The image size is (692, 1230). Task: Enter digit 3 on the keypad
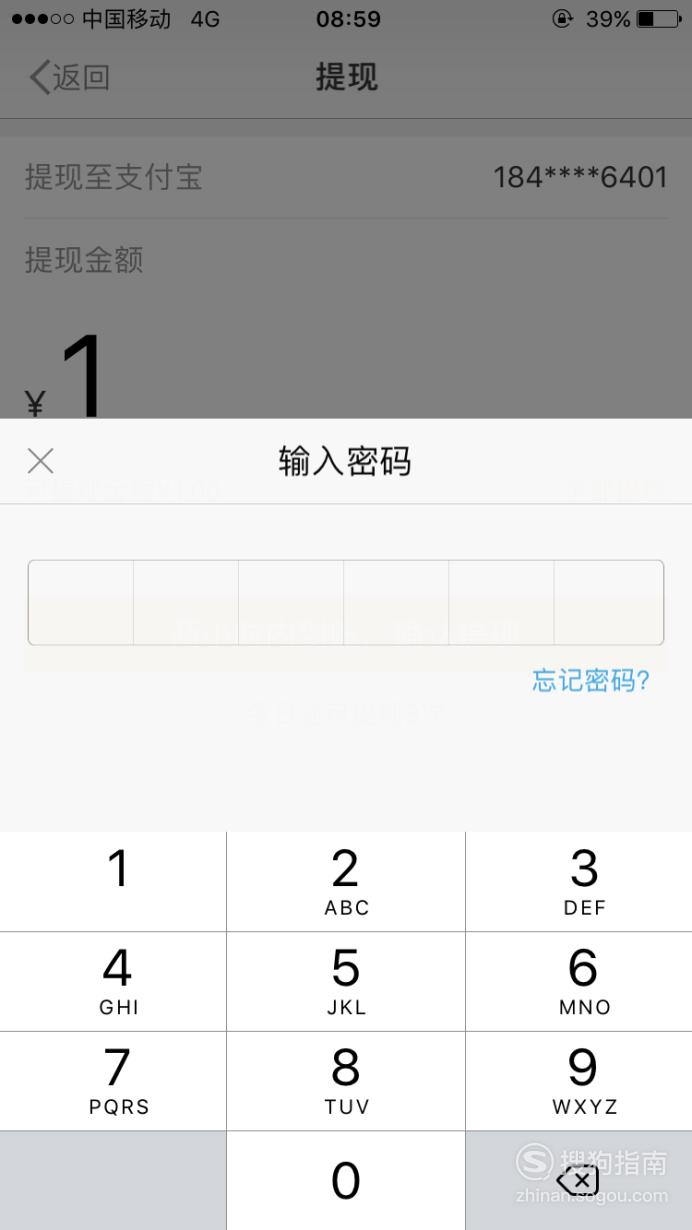(x=579, y=881)
